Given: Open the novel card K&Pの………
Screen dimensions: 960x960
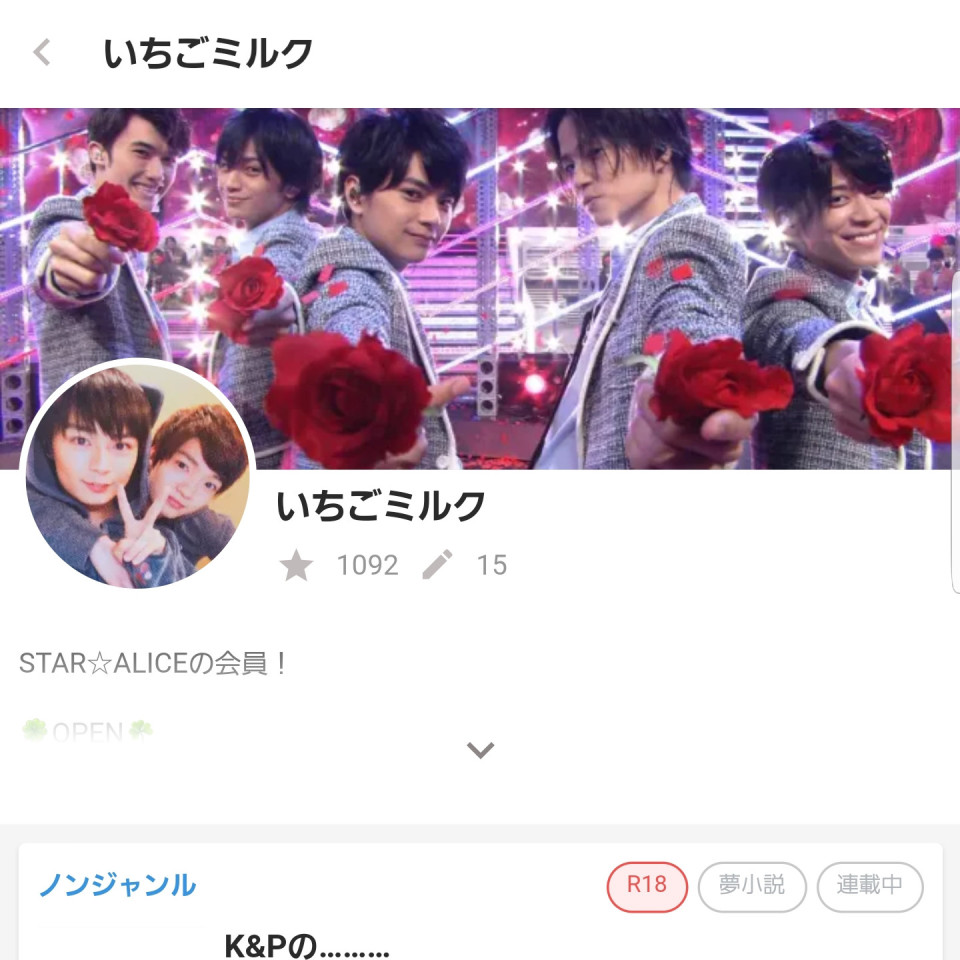Looking at the screenshot, I should (x=307, y=944).
